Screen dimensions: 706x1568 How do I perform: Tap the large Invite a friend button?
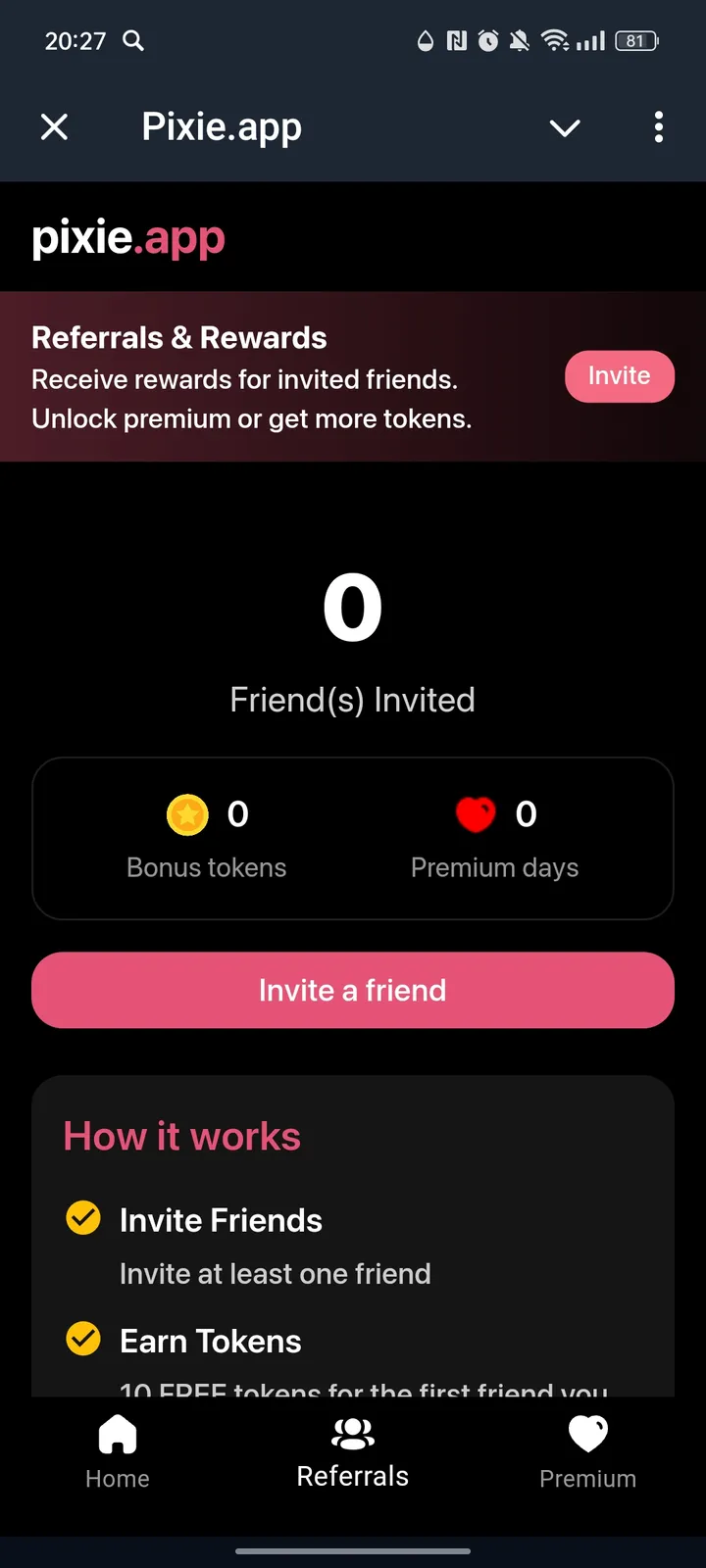[x=352, y=990]
